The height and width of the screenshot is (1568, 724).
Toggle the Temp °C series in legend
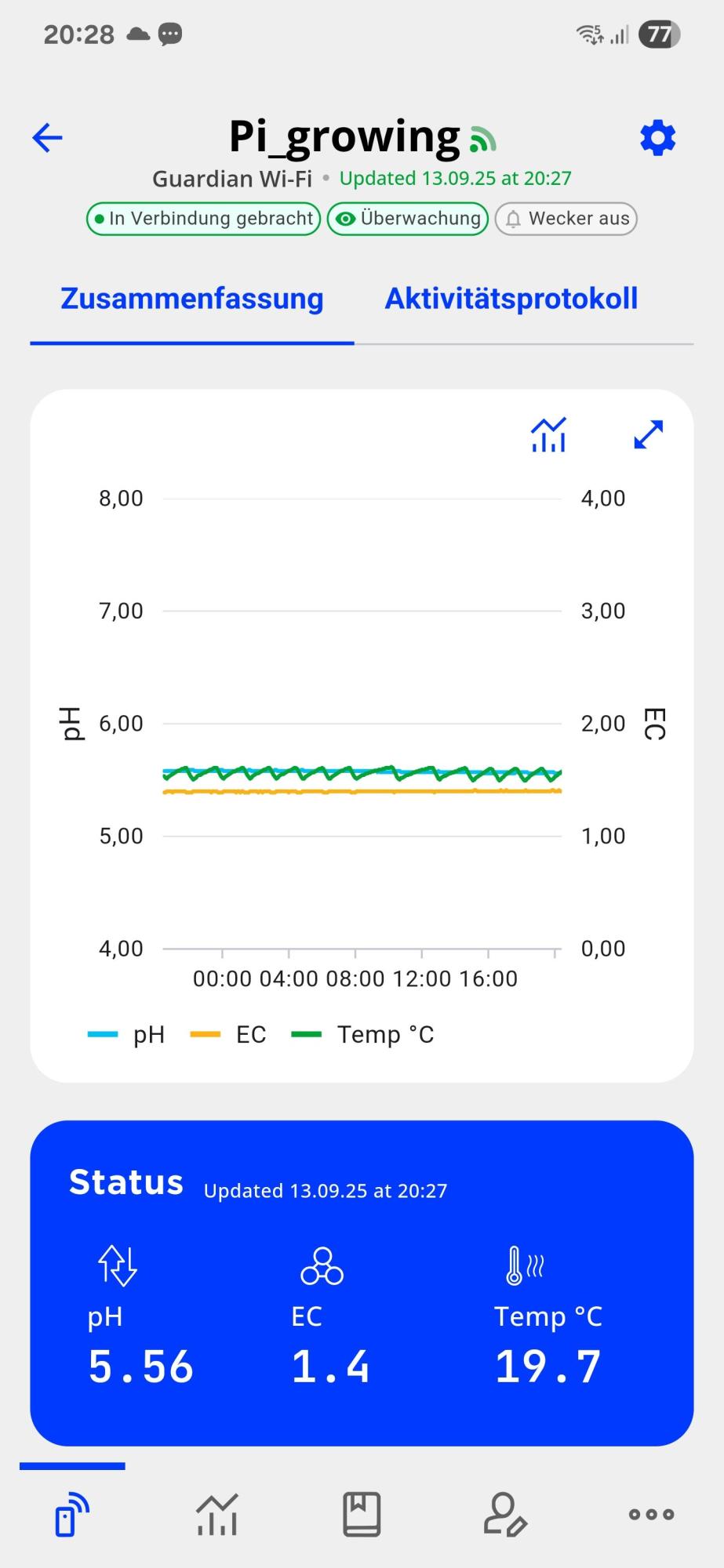tap(362, 1035)
